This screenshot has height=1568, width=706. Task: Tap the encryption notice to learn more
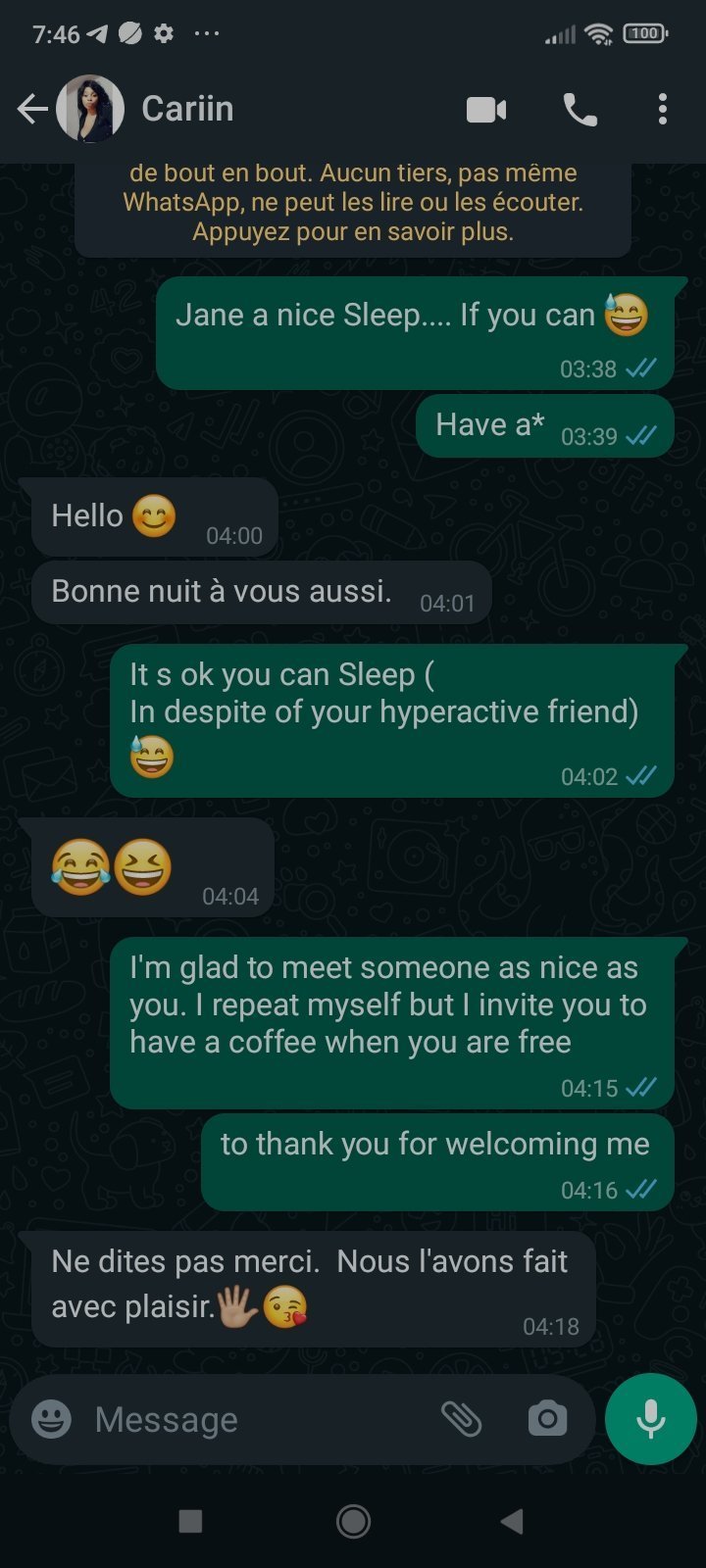coord(353,204)
